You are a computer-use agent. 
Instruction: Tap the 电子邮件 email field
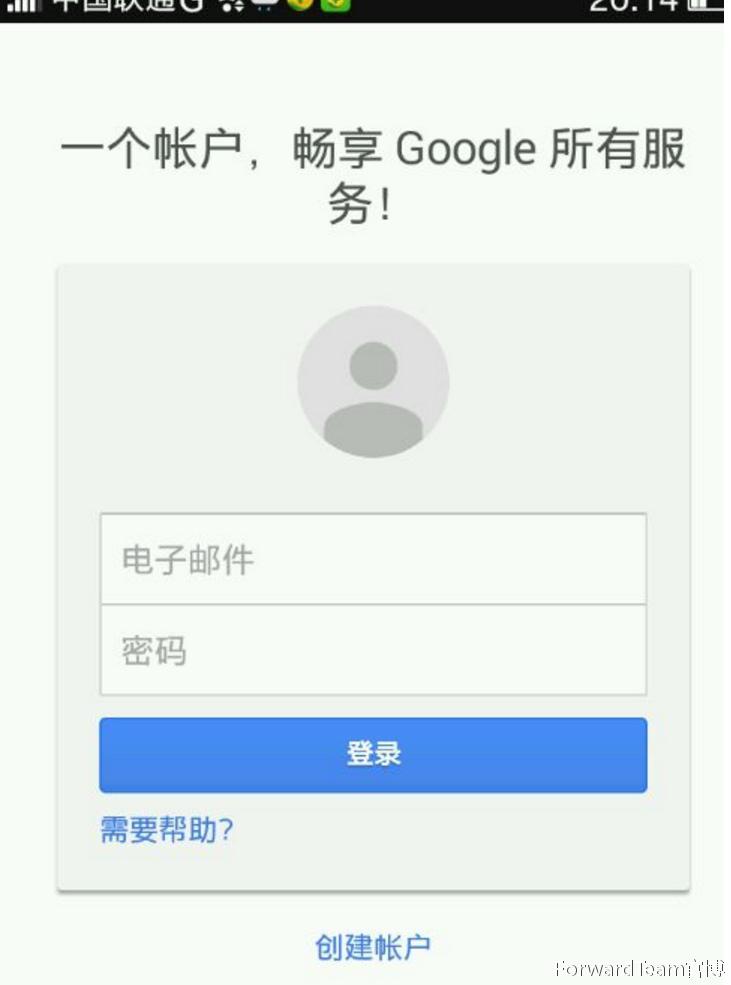[373, 559]
